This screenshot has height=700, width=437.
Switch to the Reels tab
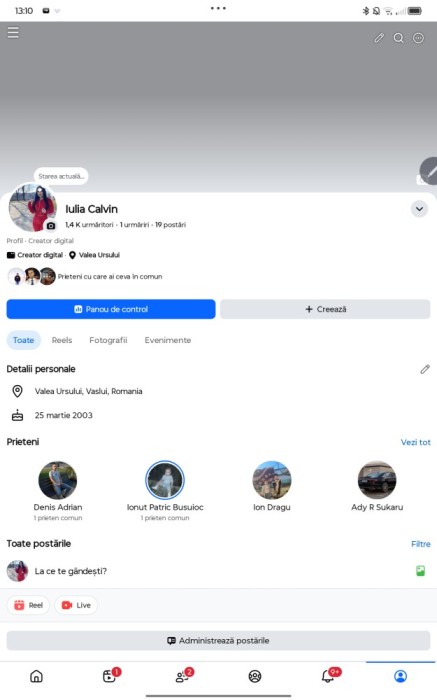pyautogui.click(x=62, y=340)
